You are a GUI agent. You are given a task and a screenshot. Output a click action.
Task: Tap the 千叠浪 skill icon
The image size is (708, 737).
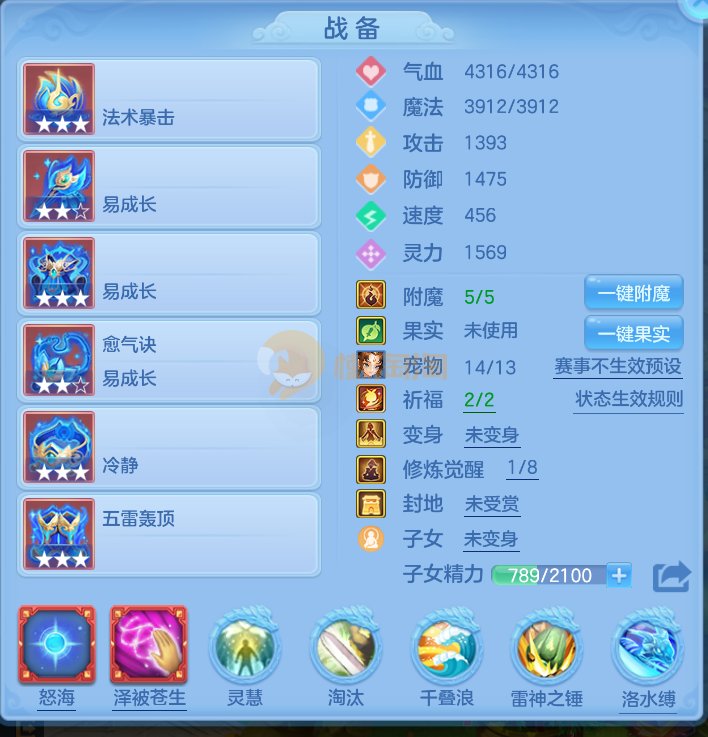447,647
